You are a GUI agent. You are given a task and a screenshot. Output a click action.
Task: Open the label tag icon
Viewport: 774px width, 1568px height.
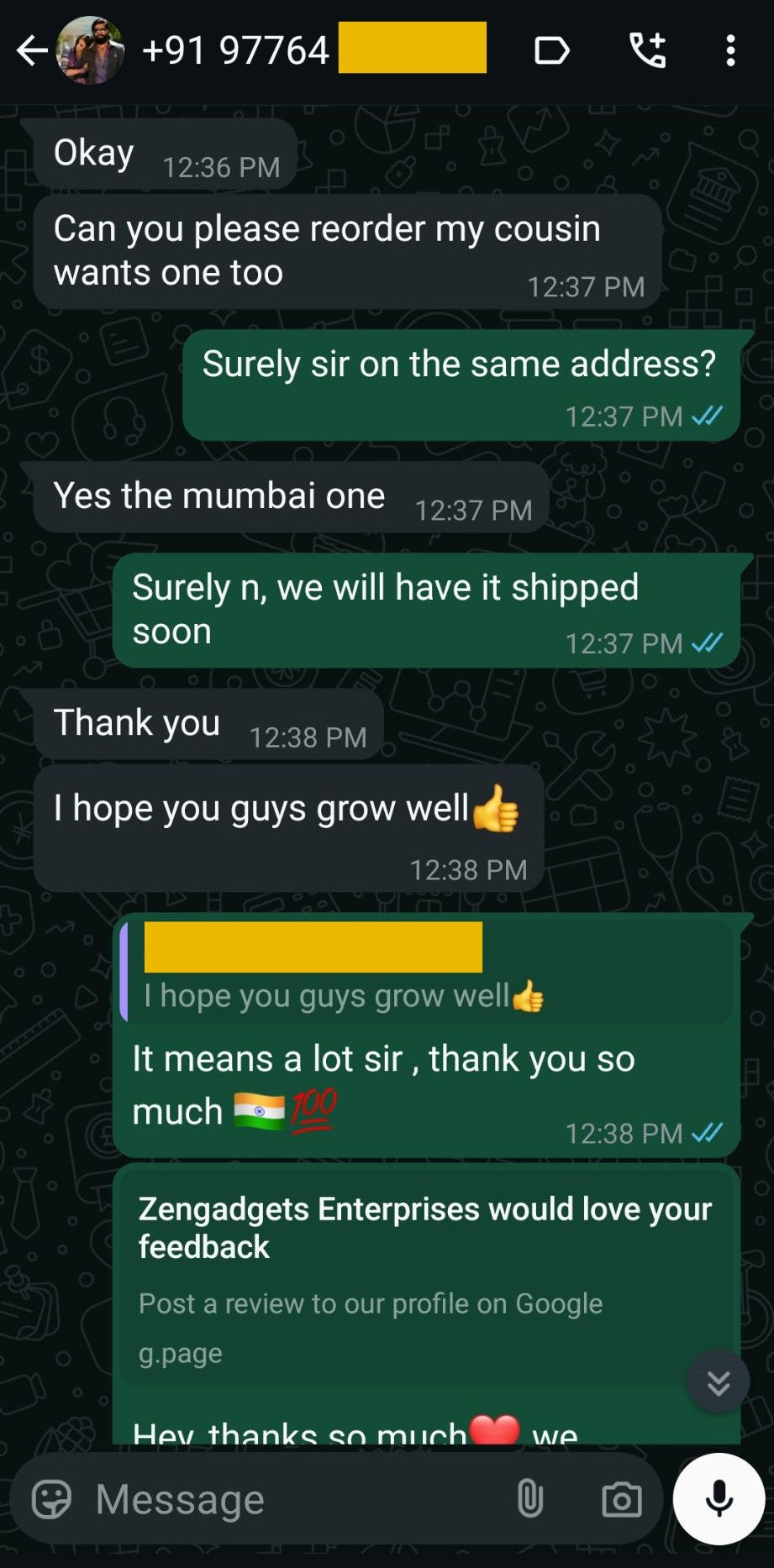(x=551, y=51)
